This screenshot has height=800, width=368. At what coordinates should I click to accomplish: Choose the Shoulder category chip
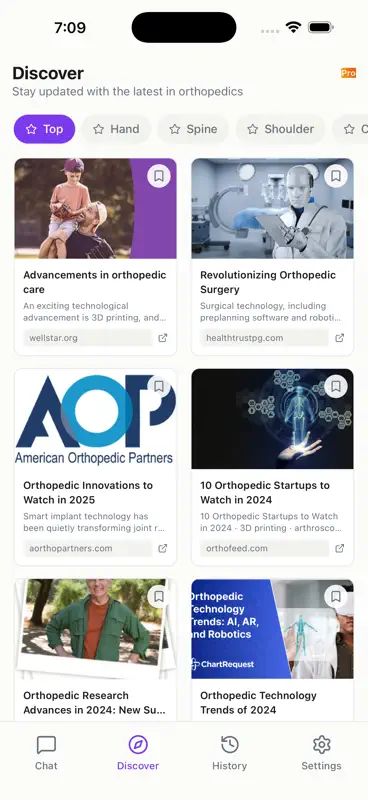click(281, 129)
